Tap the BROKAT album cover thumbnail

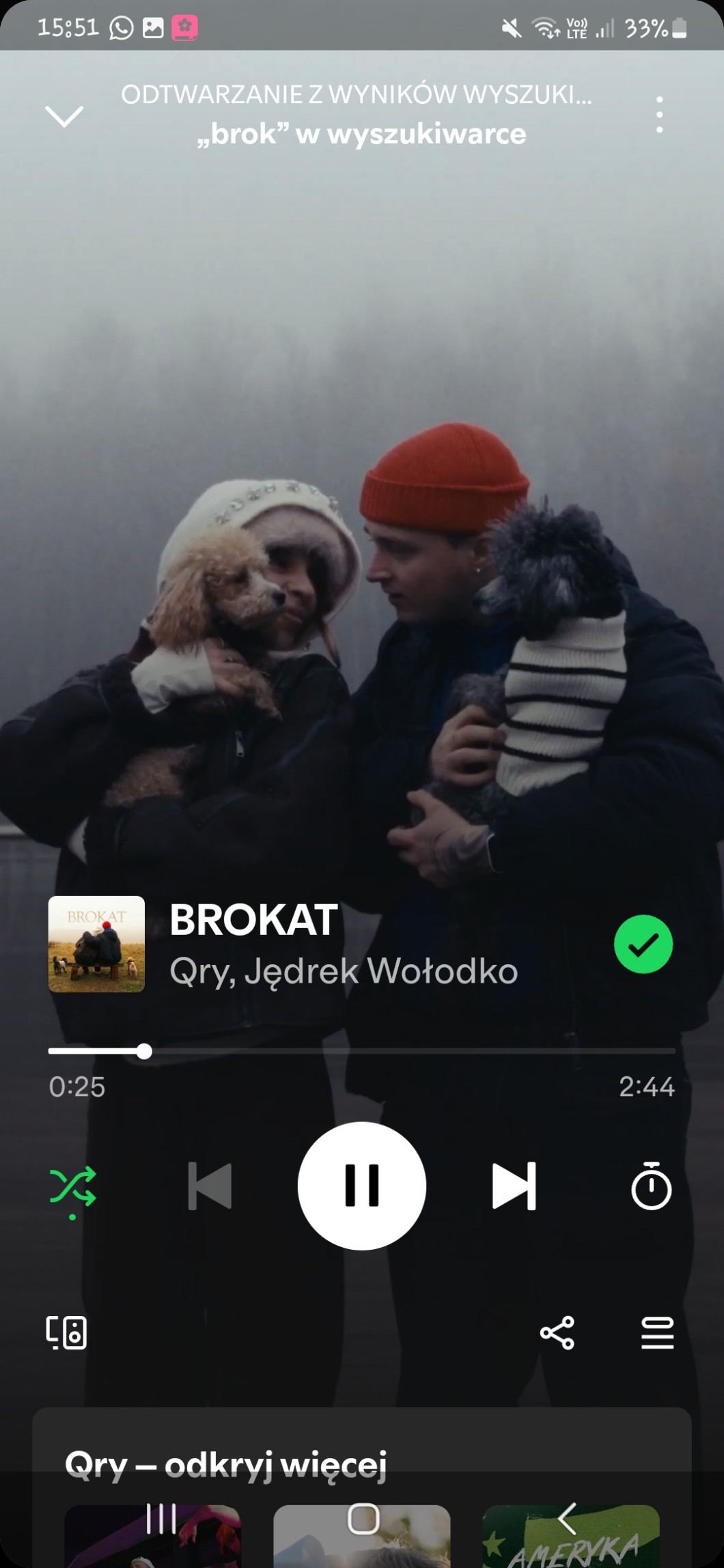tap(96, 944)
